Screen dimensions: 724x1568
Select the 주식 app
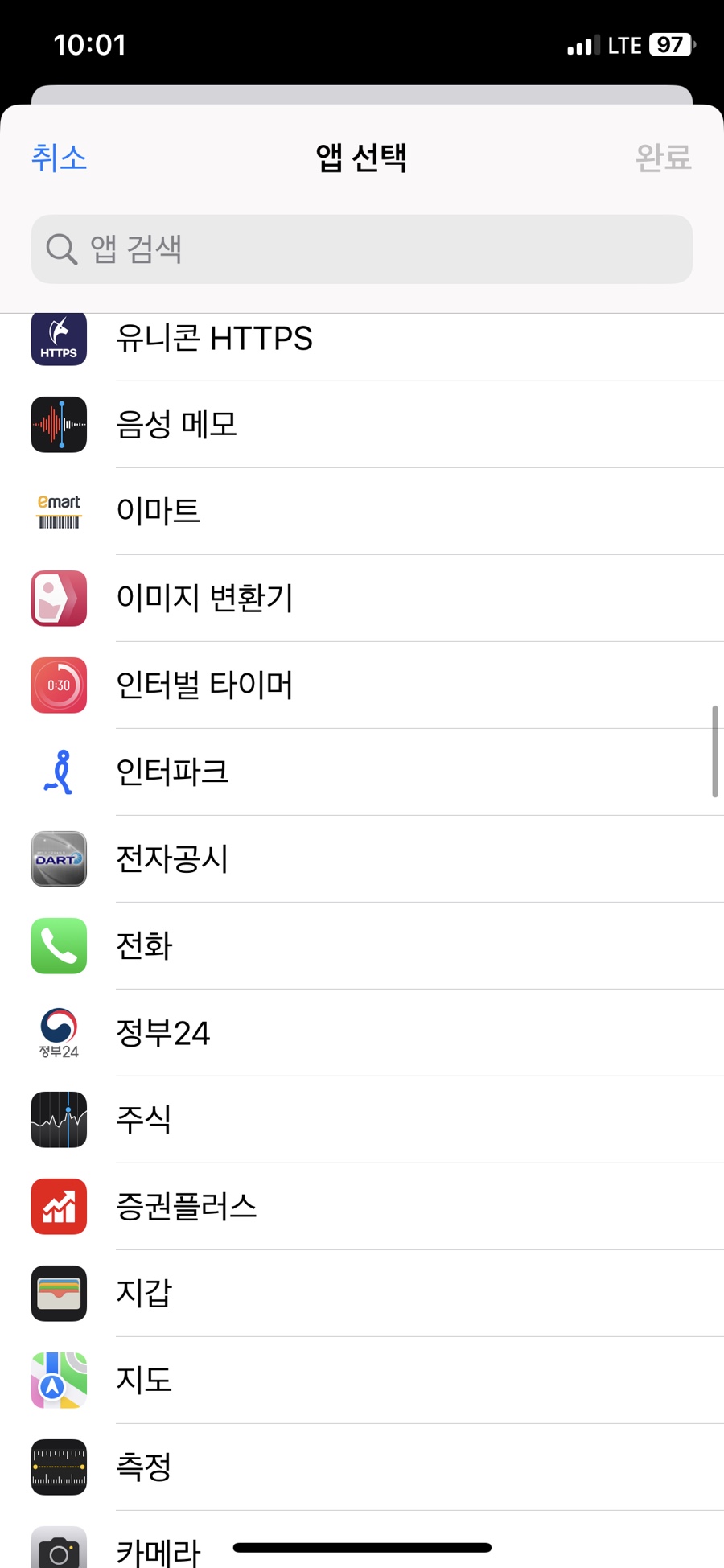click(145, 1119)
